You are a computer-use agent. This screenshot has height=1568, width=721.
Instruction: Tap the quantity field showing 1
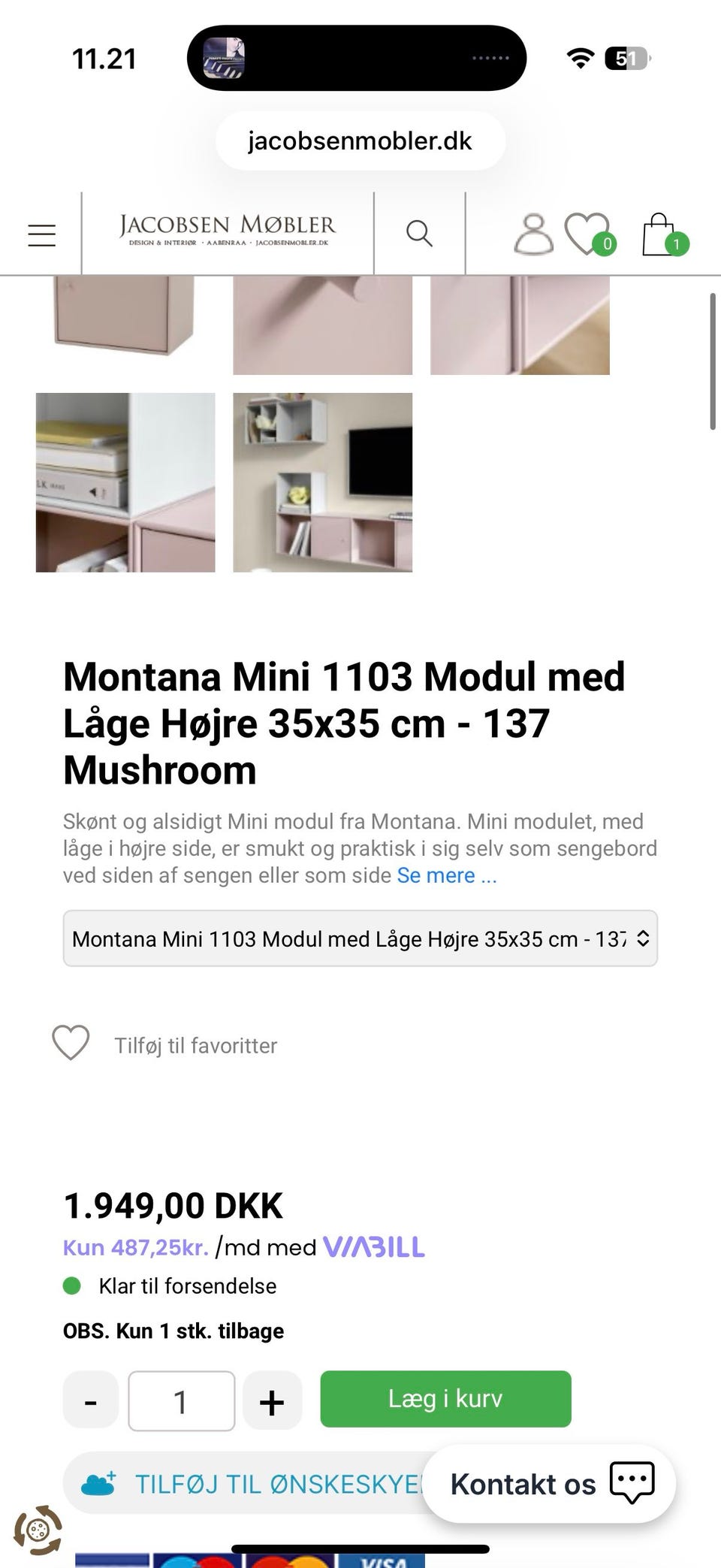pyautogui.click(x=181, y=1400)
